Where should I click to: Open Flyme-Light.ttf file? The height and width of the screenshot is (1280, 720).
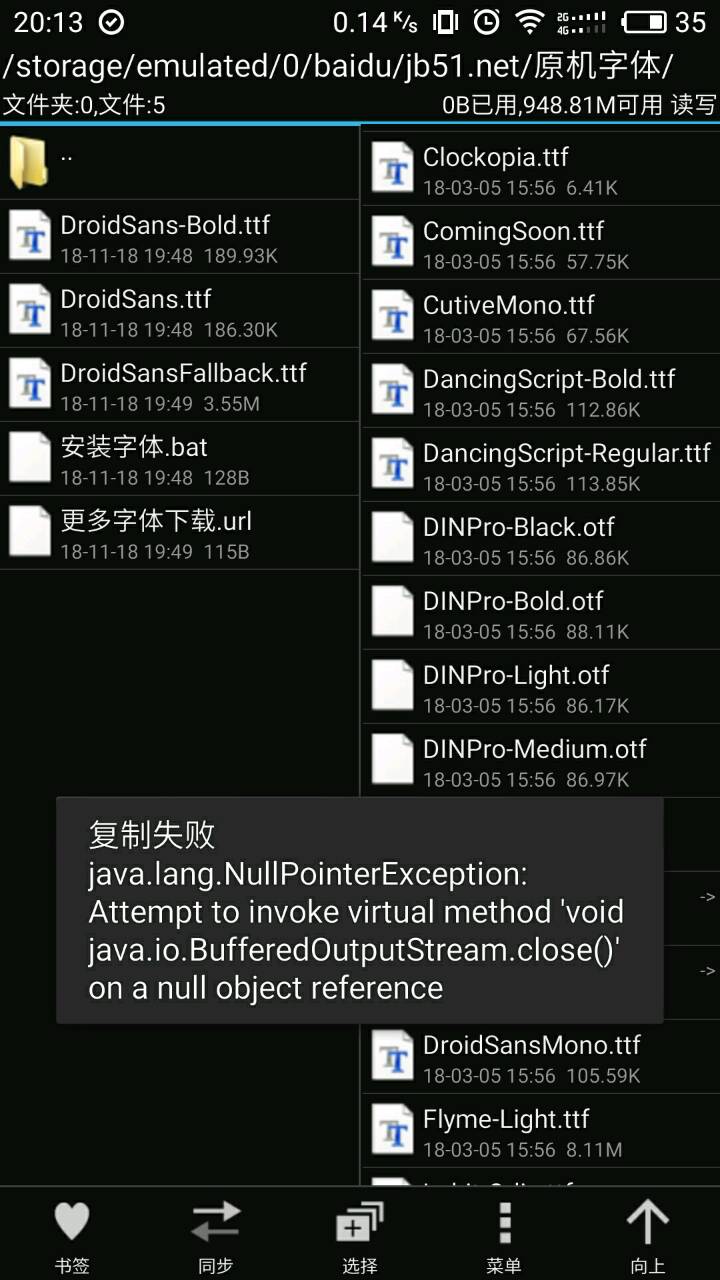[540, 1132]
